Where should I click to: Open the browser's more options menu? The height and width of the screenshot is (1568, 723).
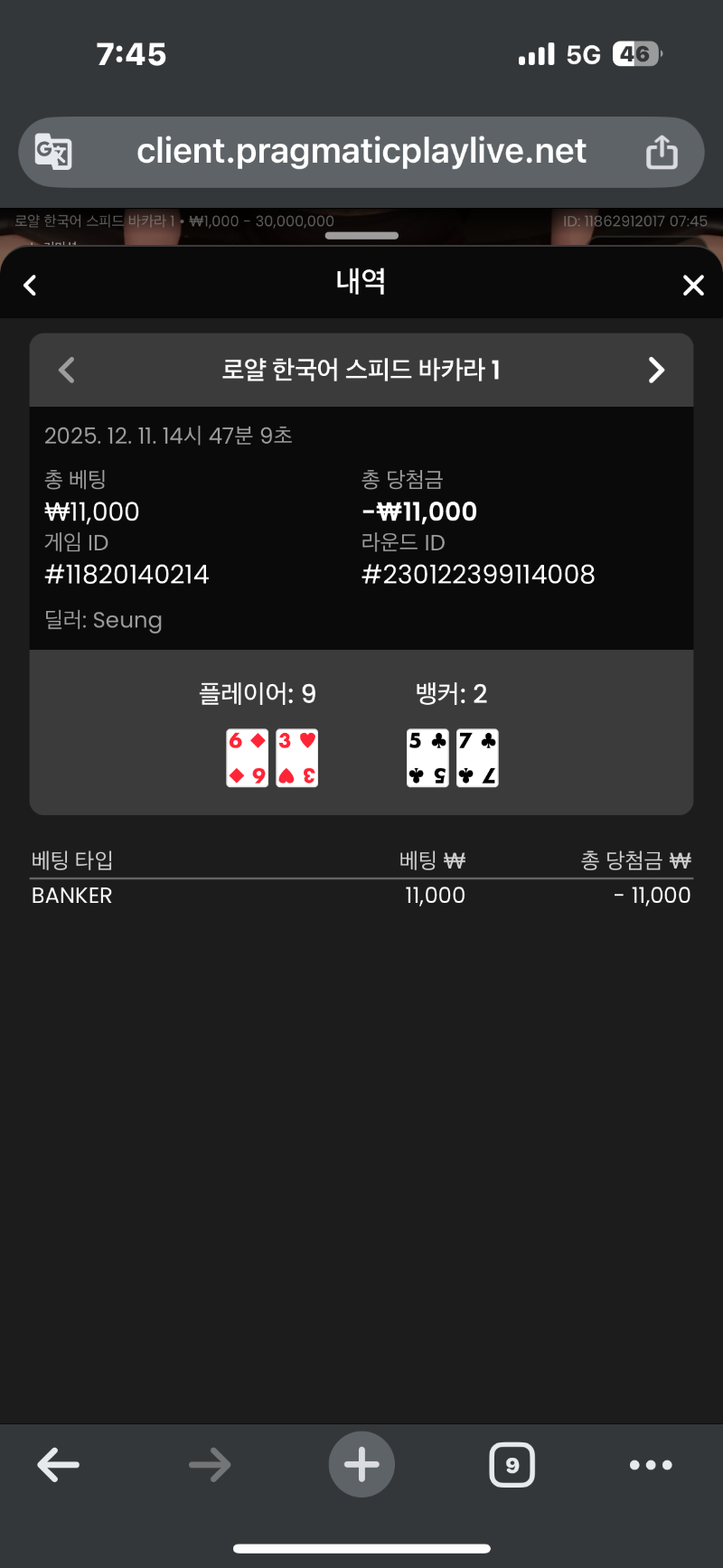651,1465
